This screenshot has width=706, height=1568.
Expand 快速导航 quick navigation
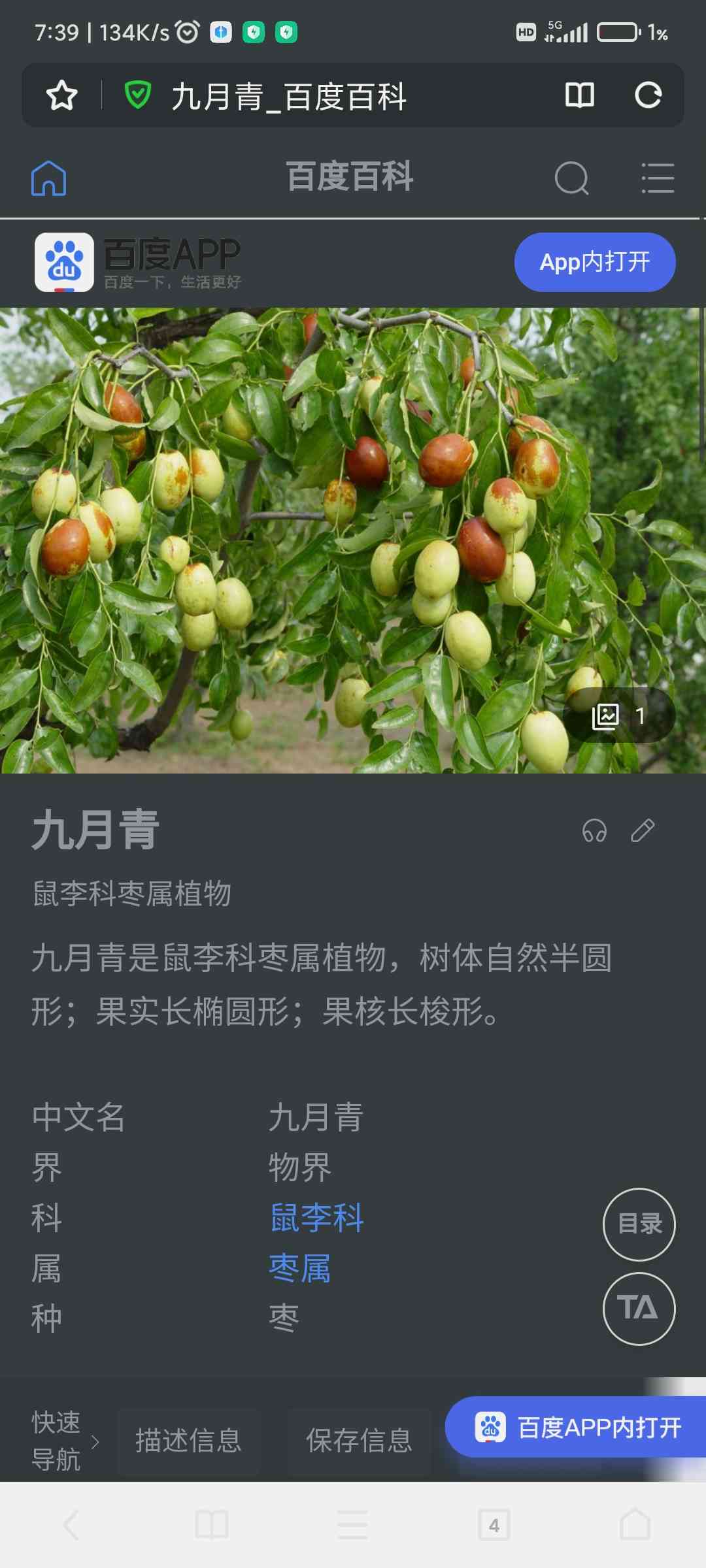(x=65, y=1441)
